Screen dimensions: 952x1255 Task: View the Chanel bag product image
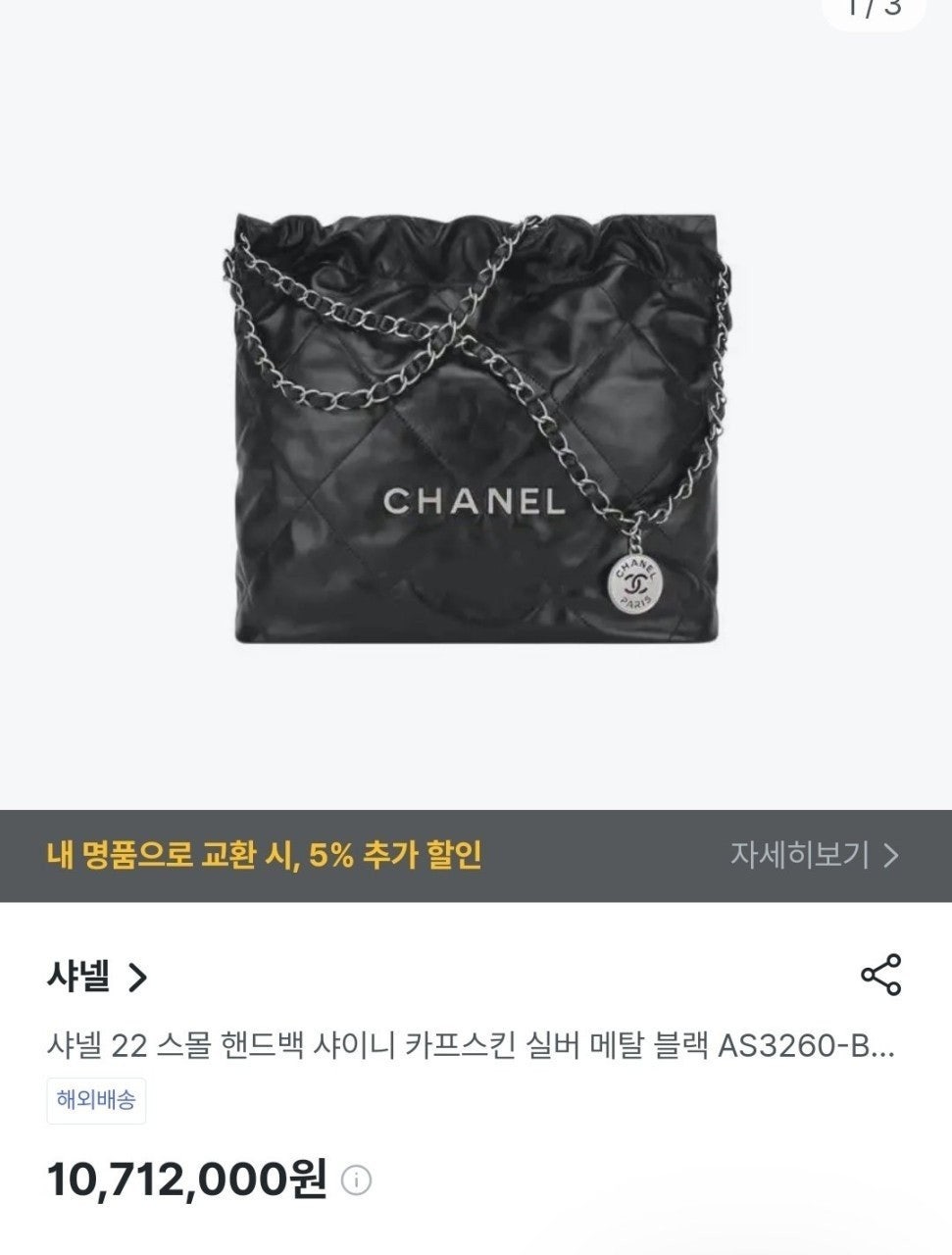476,428
